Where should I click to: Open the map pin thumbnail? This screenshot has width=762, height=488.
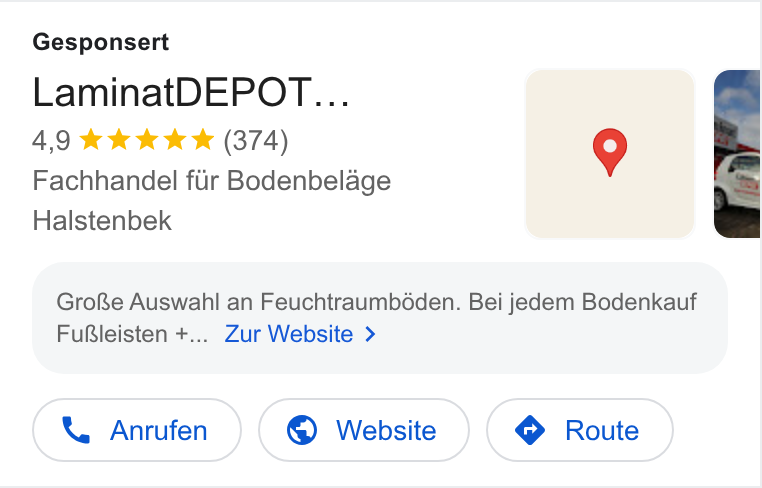tap(610, 154)
